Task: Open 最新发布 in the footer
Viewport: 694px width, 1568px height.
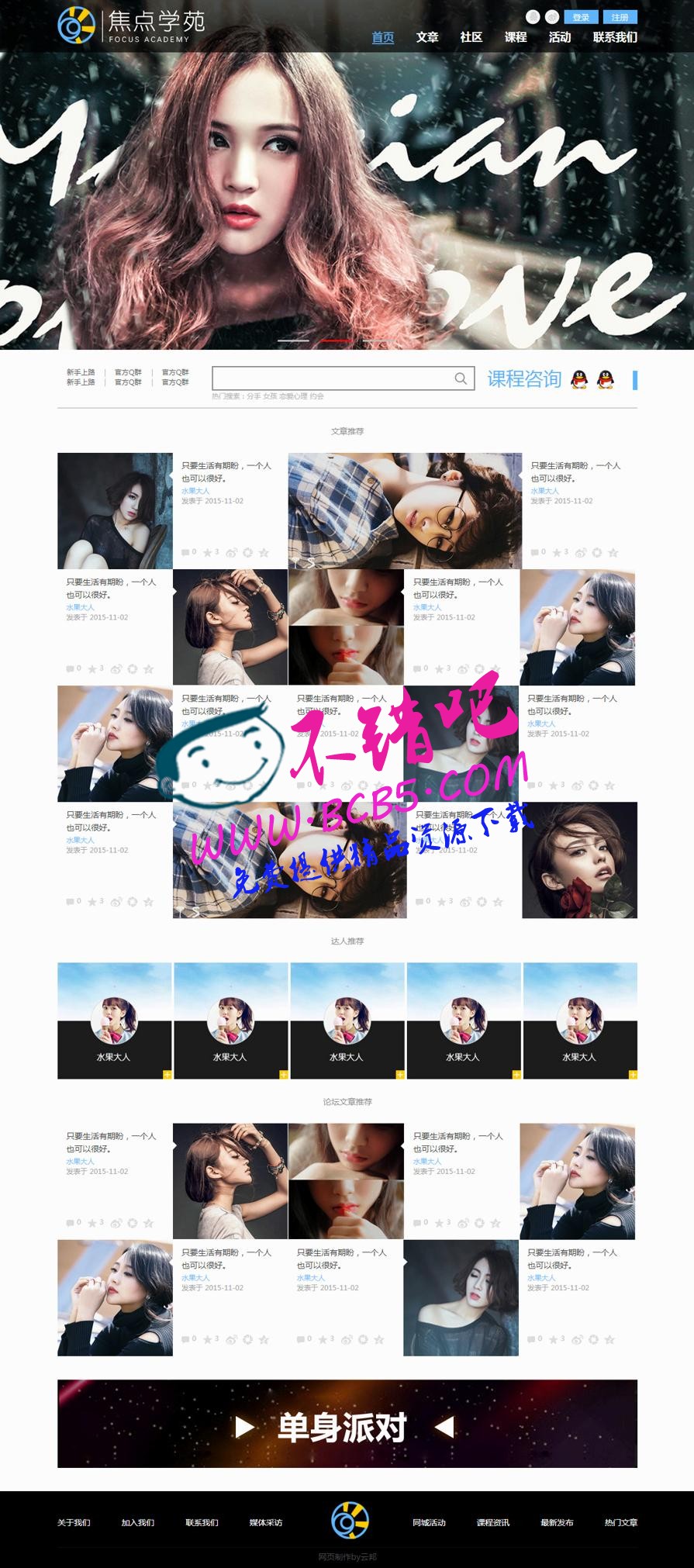Action: [x=557, y=1522]
